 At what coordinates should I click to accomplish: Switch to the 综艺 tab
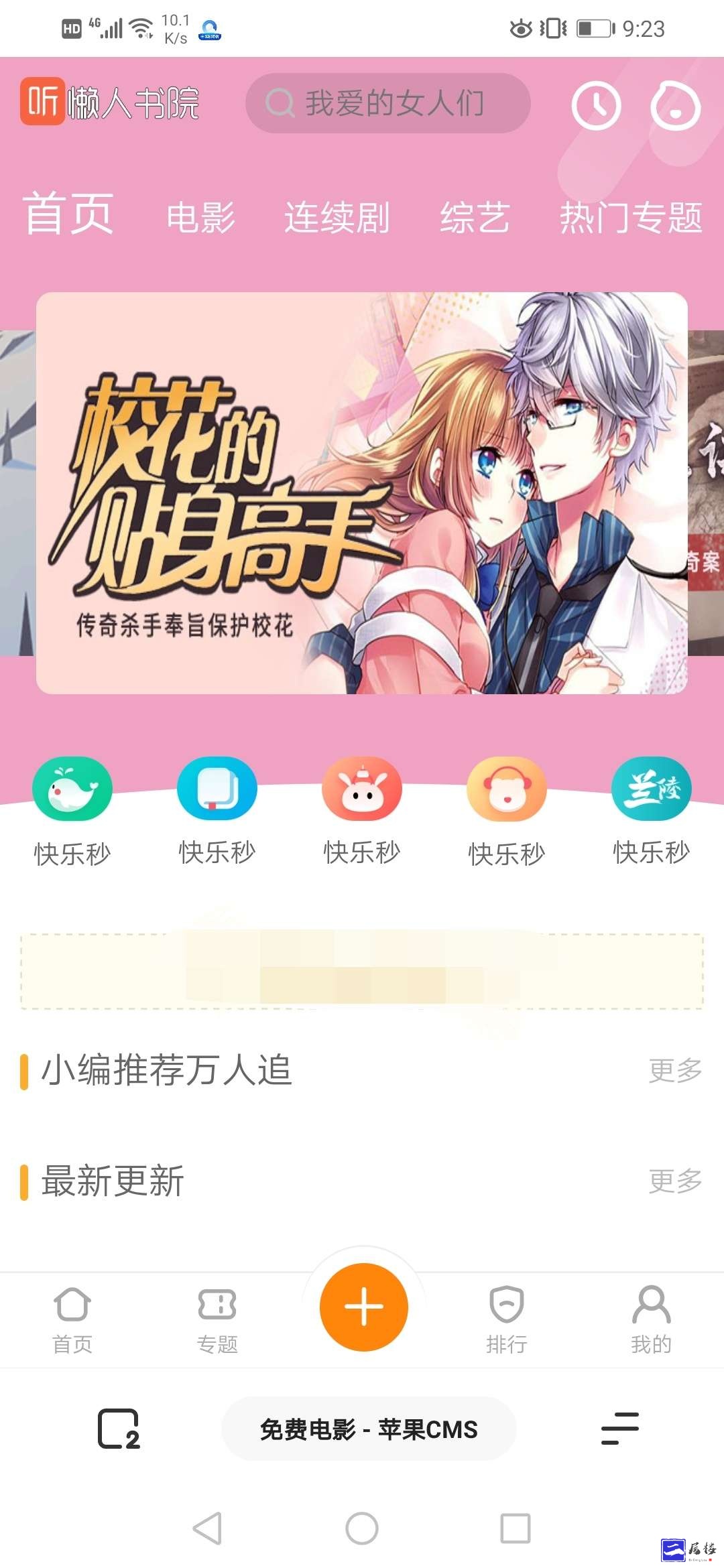pyautogui.click(x=475, y=218)
